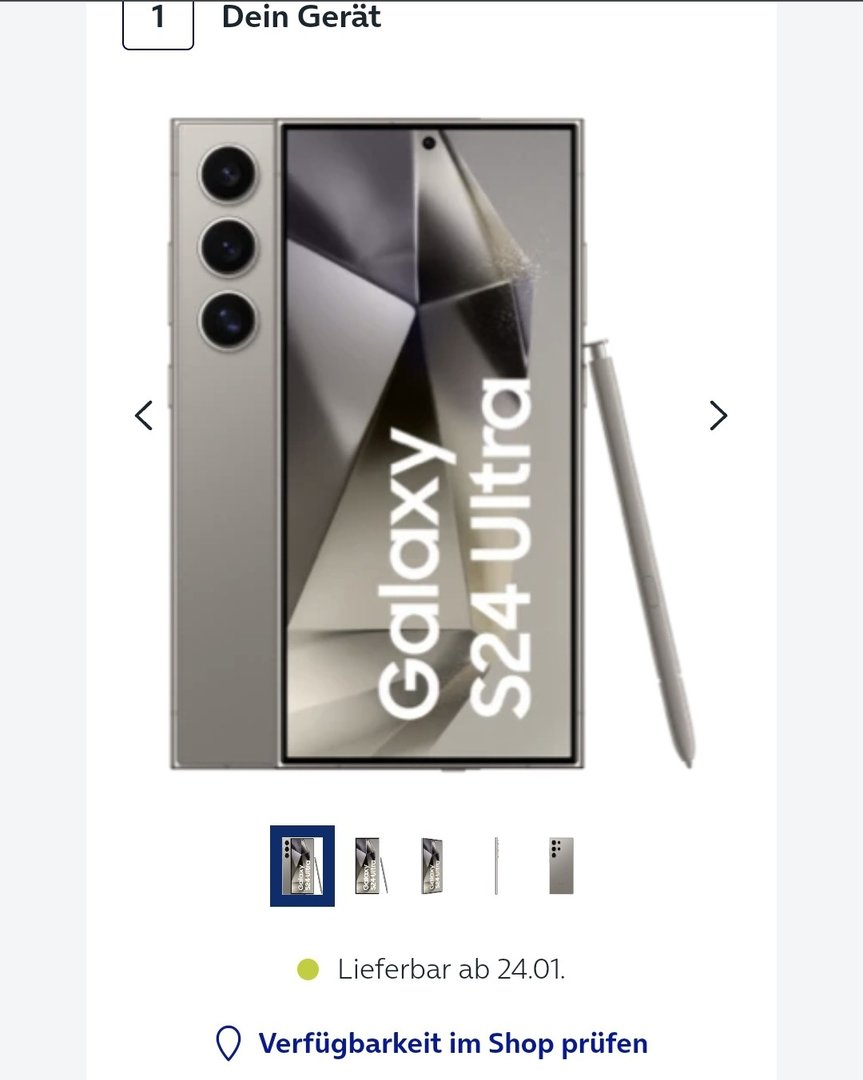Select the rear camera back-view thumbnail
The width and height of the screenshot is (863, 1080).
coord(561,865)
